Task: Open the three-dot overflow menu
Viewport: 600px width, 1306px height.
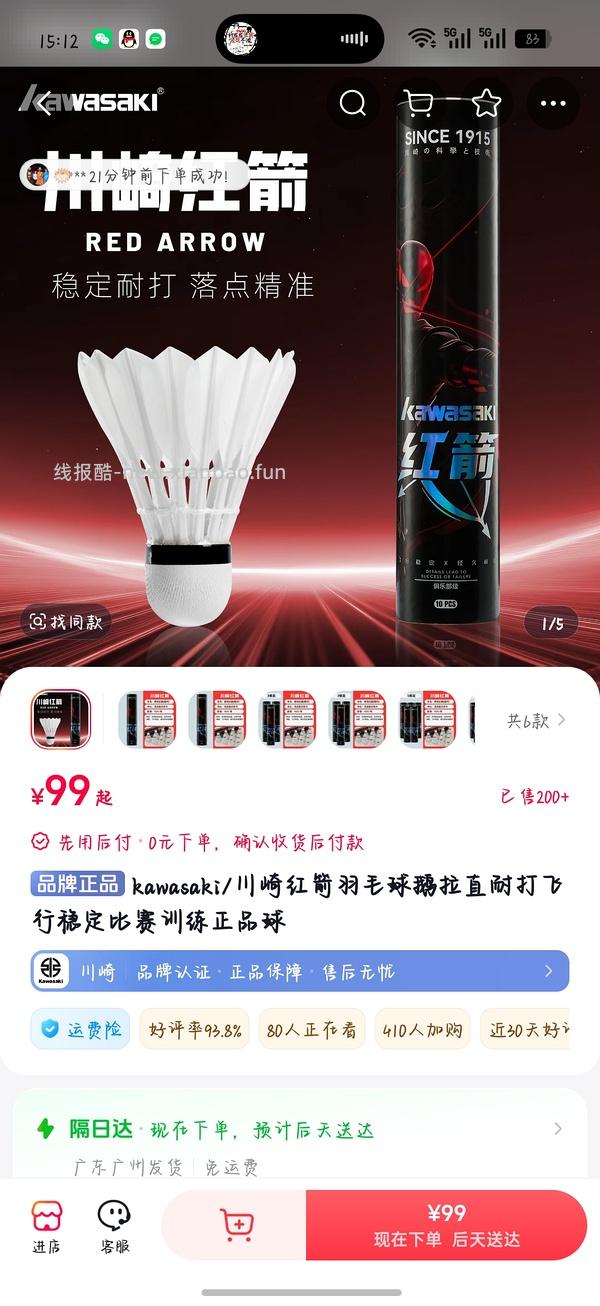Action: pos(553,103)
